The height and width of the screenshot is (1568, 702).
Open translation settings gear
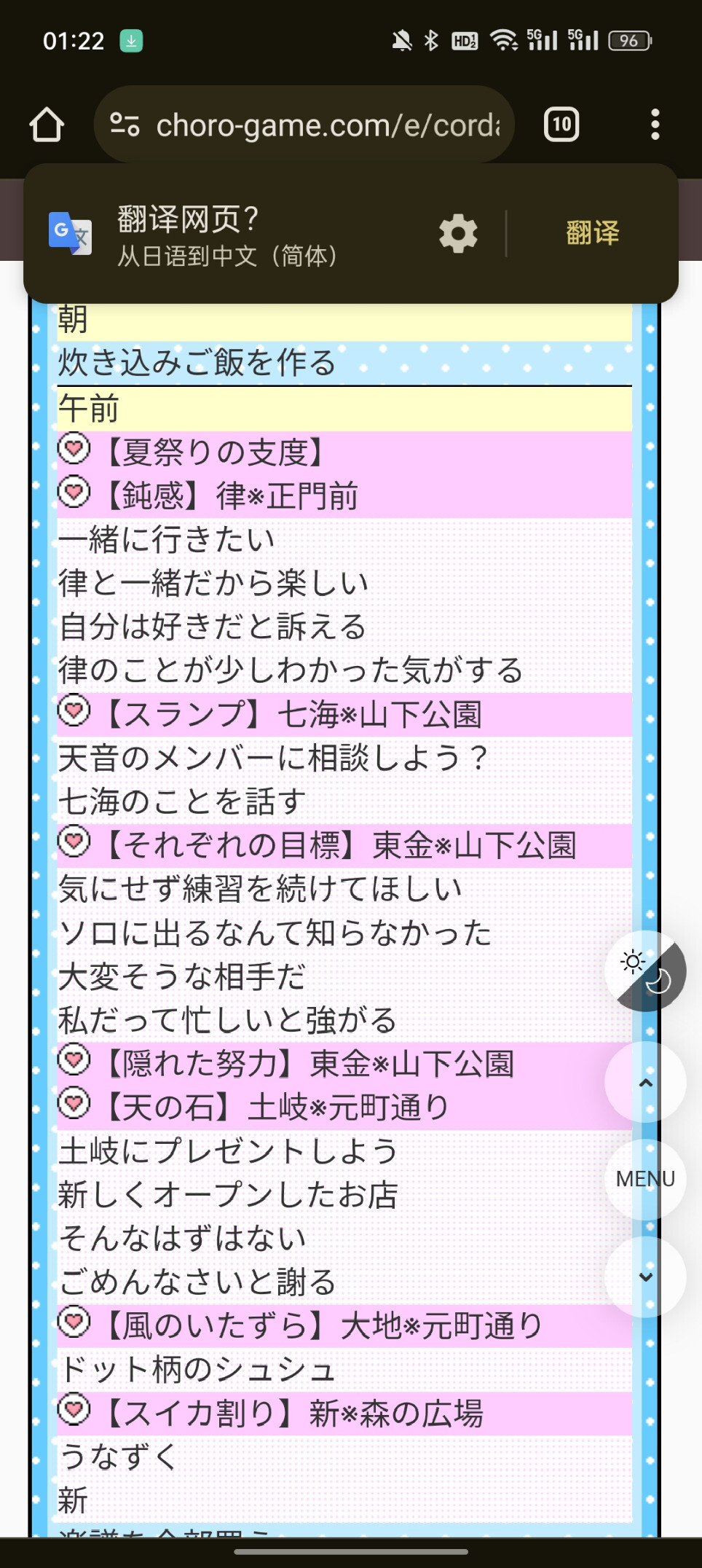coord(458,234)
